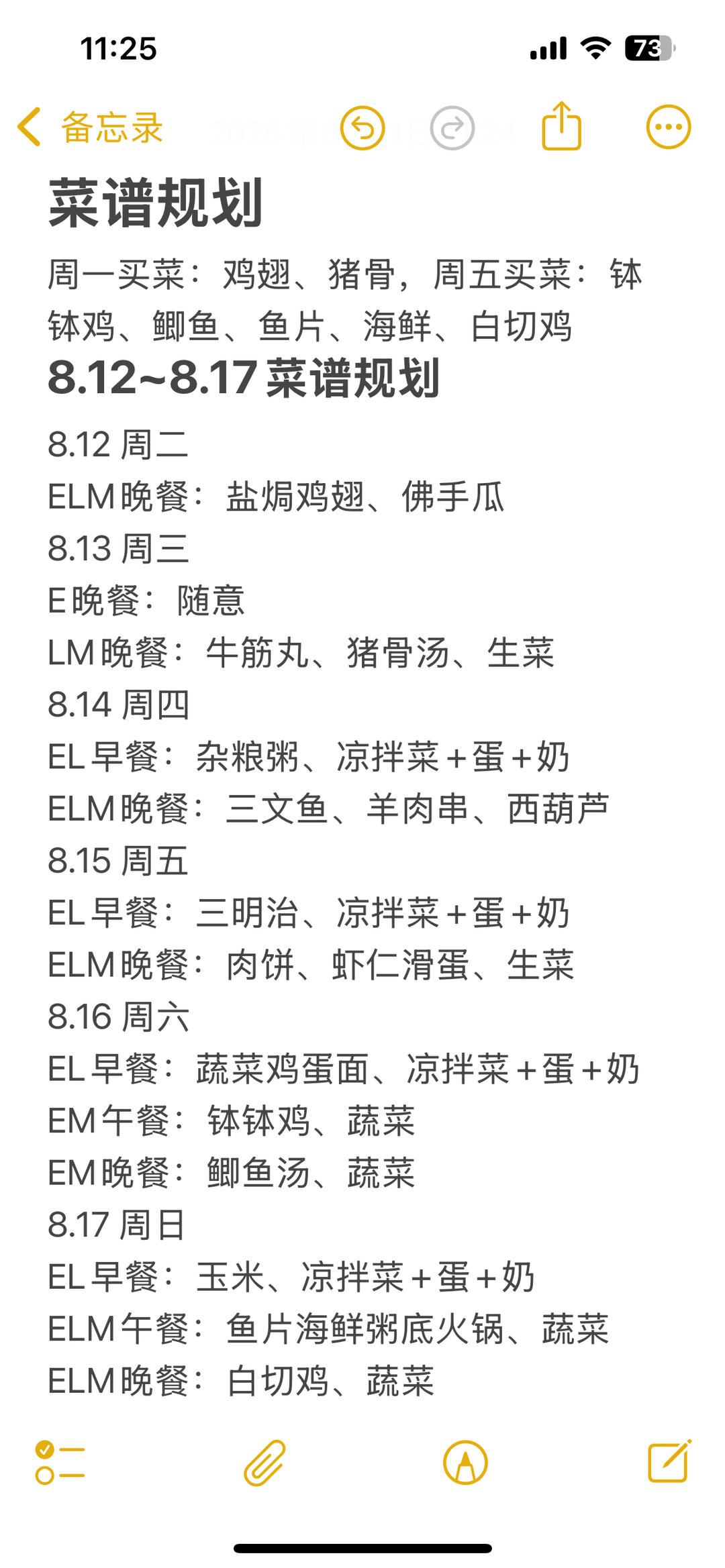Add a checklist to the note

(x=60, y=1462)
